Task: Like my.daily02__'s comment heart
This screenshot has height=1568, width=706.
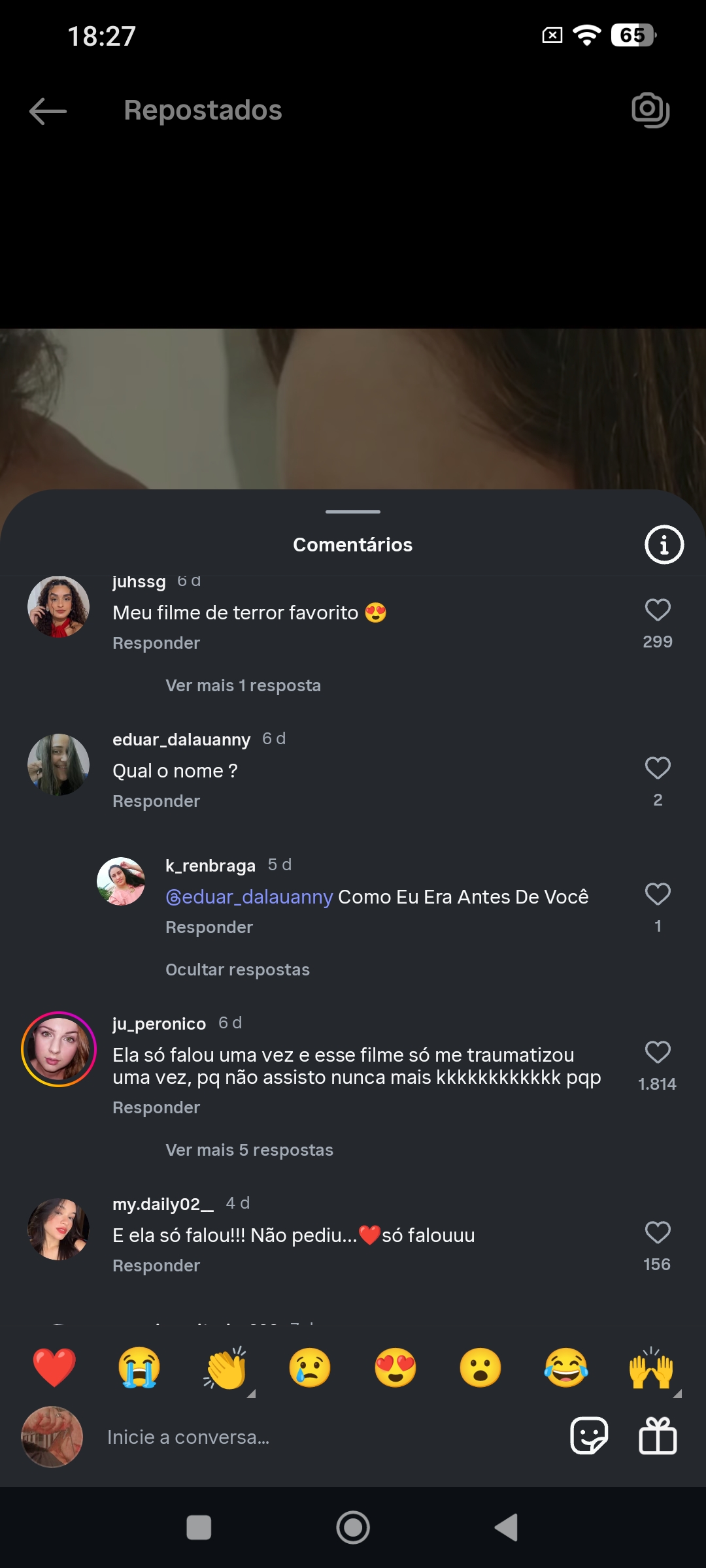Action: point(657,1232)
